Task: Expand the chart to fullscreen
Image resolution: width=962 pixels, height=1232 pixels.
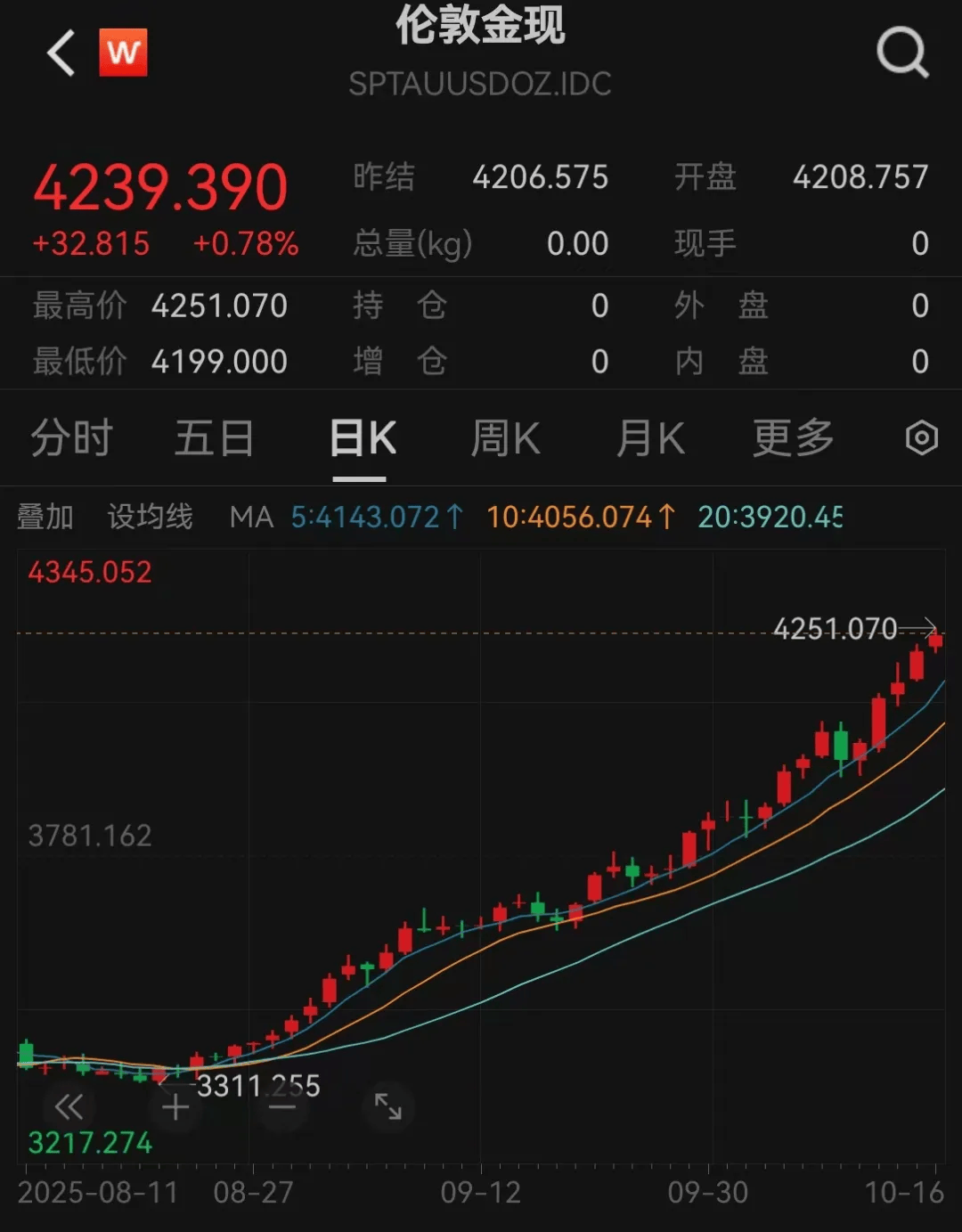Action: (x=388, y=1107)
